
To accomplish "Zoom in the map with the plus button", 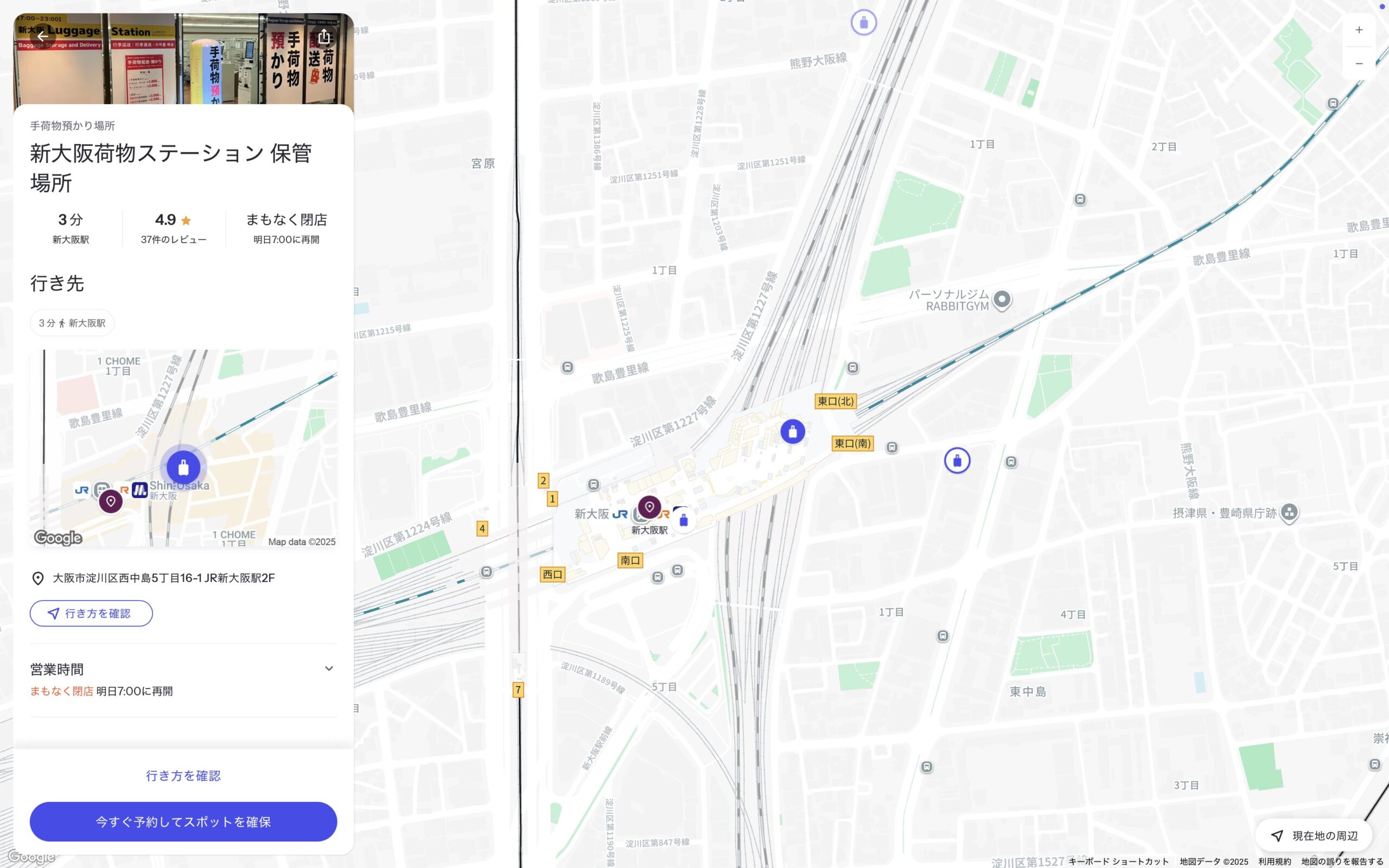I will pyautogui.click(x=1359, y=30).
